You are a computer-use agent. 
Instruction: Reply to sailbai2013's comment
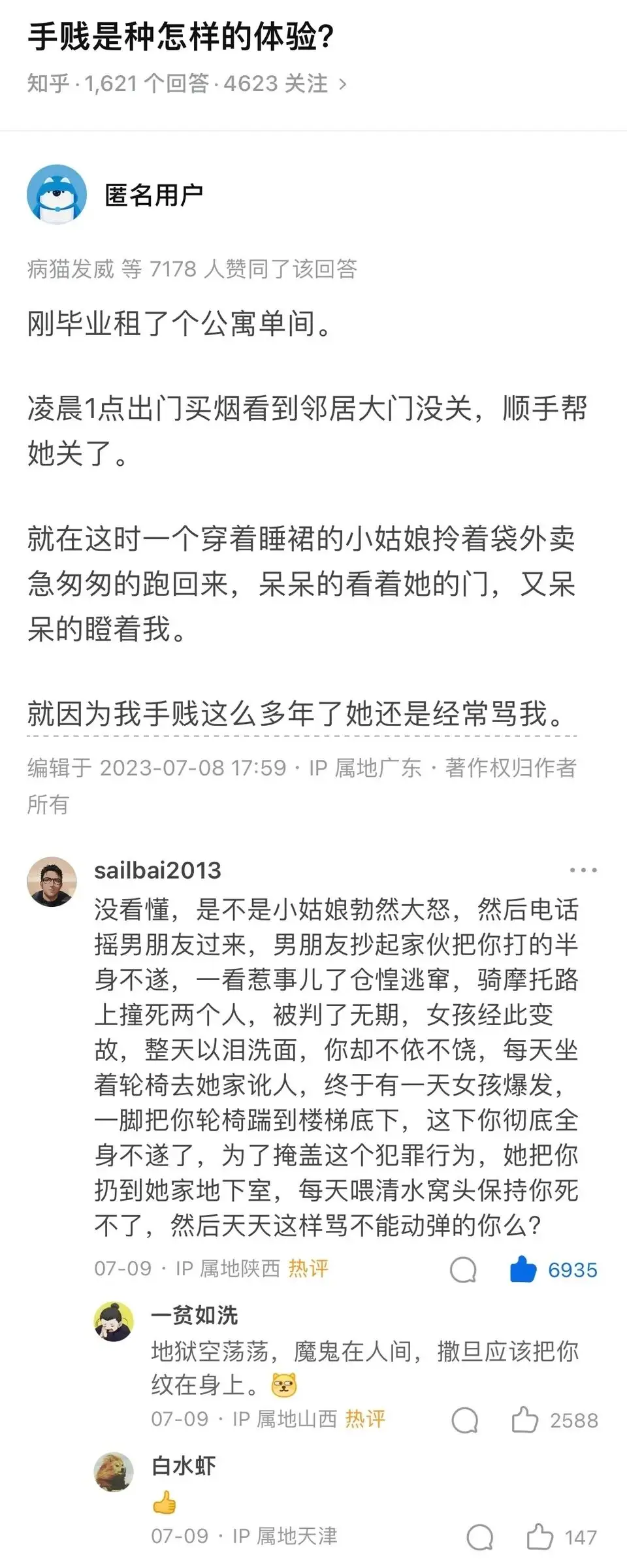(x=464, y=1270)
